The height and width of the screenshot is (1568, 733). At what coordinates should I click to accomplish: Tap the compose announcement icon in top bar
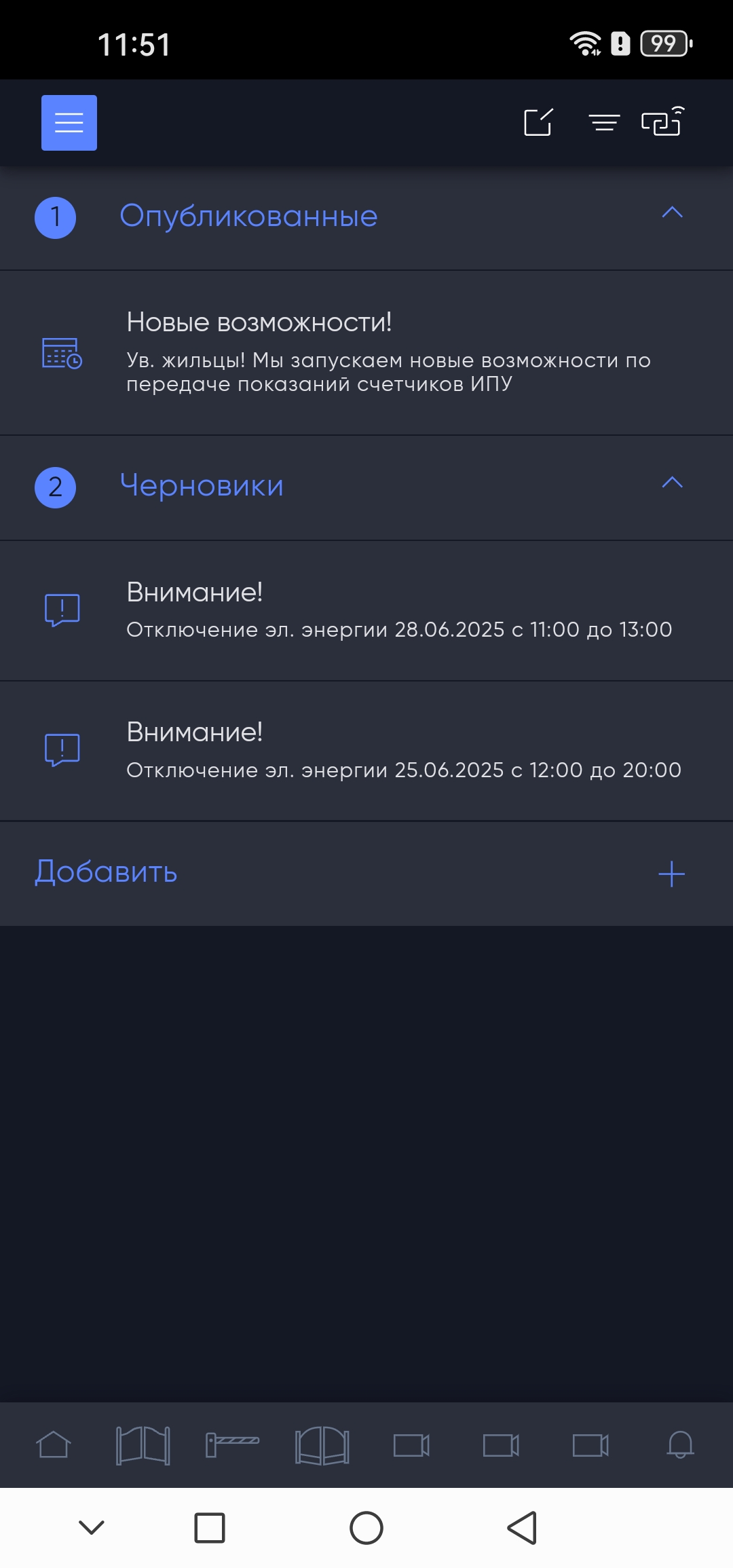pos(540,122)
